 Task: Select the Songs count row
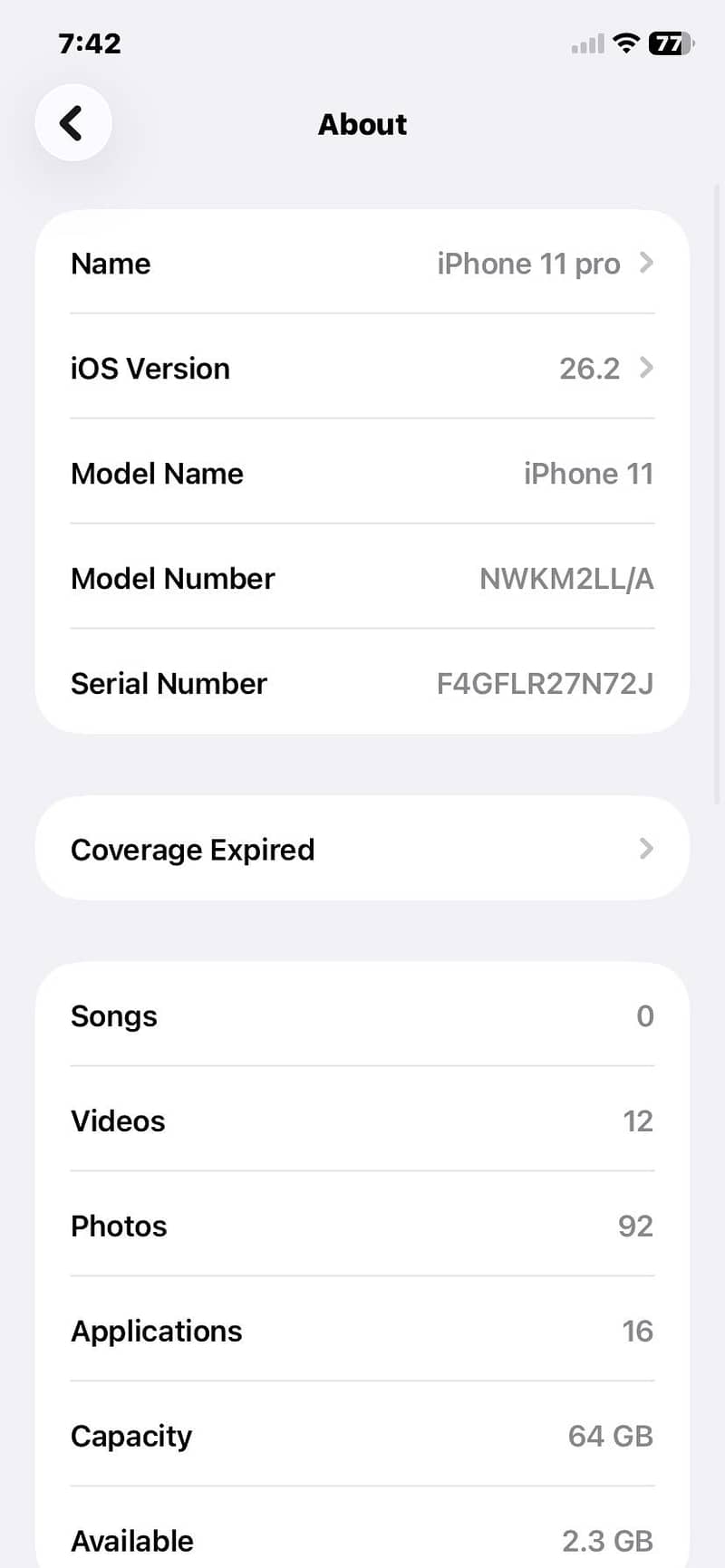pyautogui.click(x=362, y=1016)
